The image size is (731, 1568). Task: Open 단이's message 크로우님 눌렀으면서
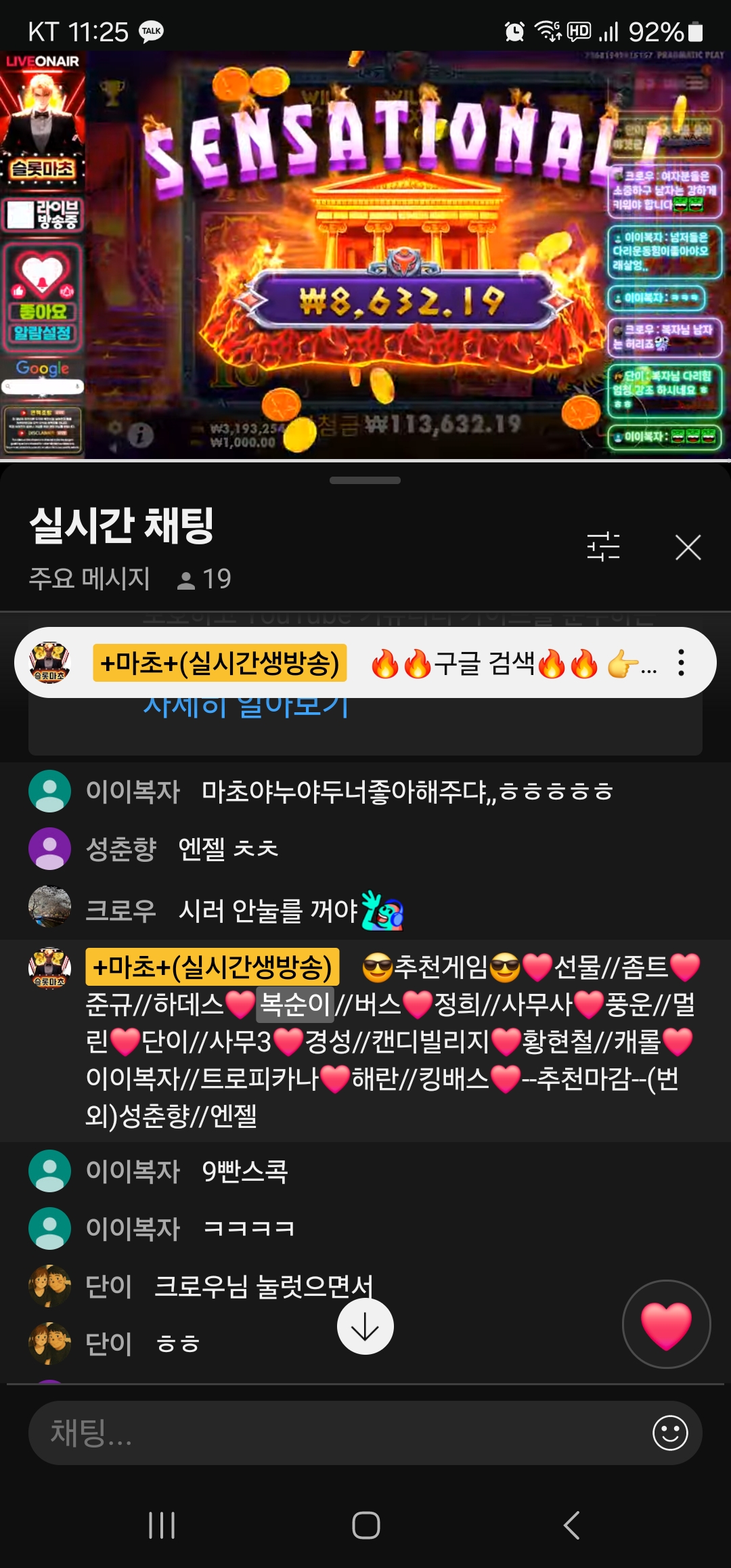[x=264, y=1286]
